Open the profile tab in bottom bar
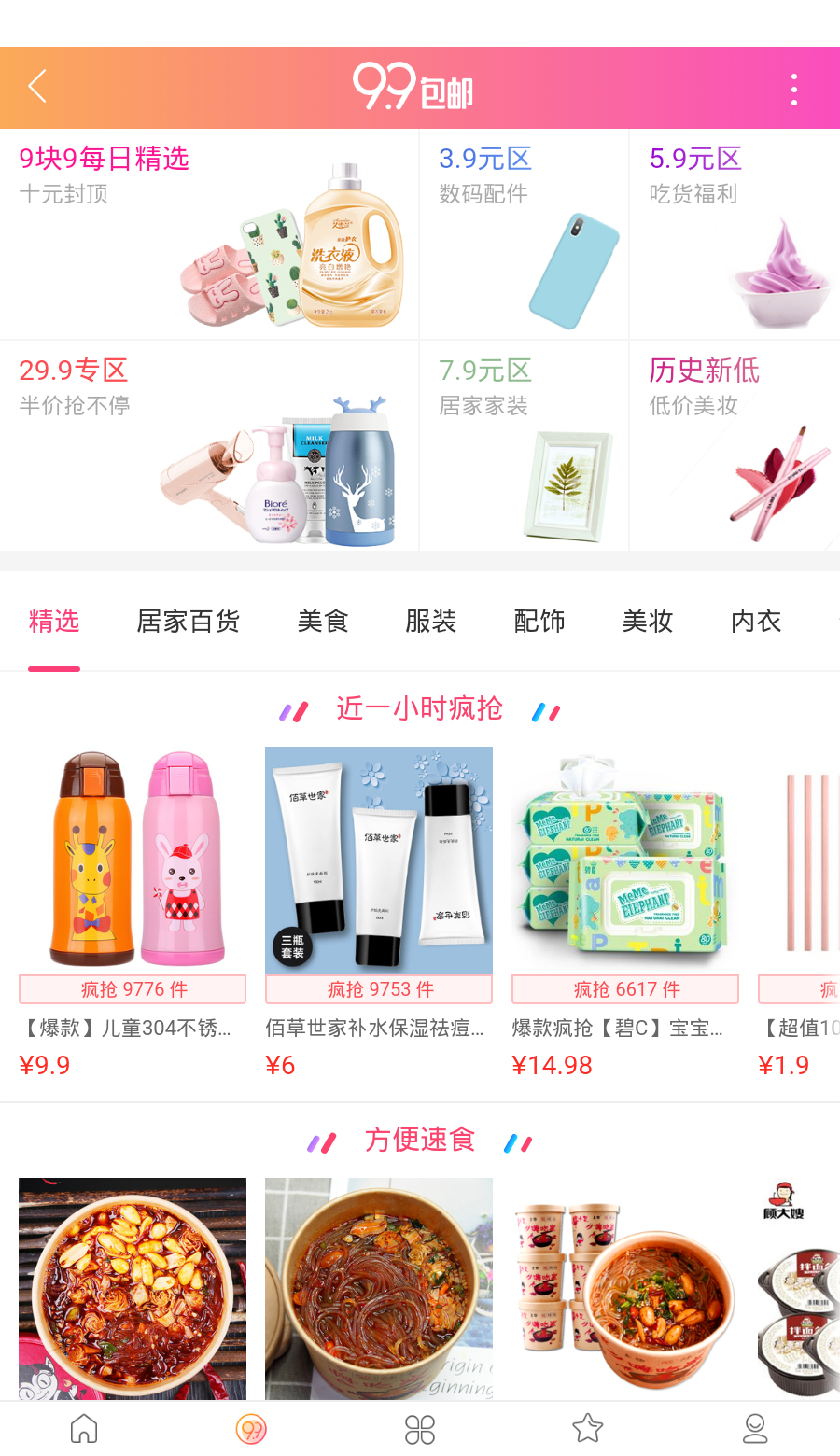840x1456 pixels. click(x=755, y=1429)
